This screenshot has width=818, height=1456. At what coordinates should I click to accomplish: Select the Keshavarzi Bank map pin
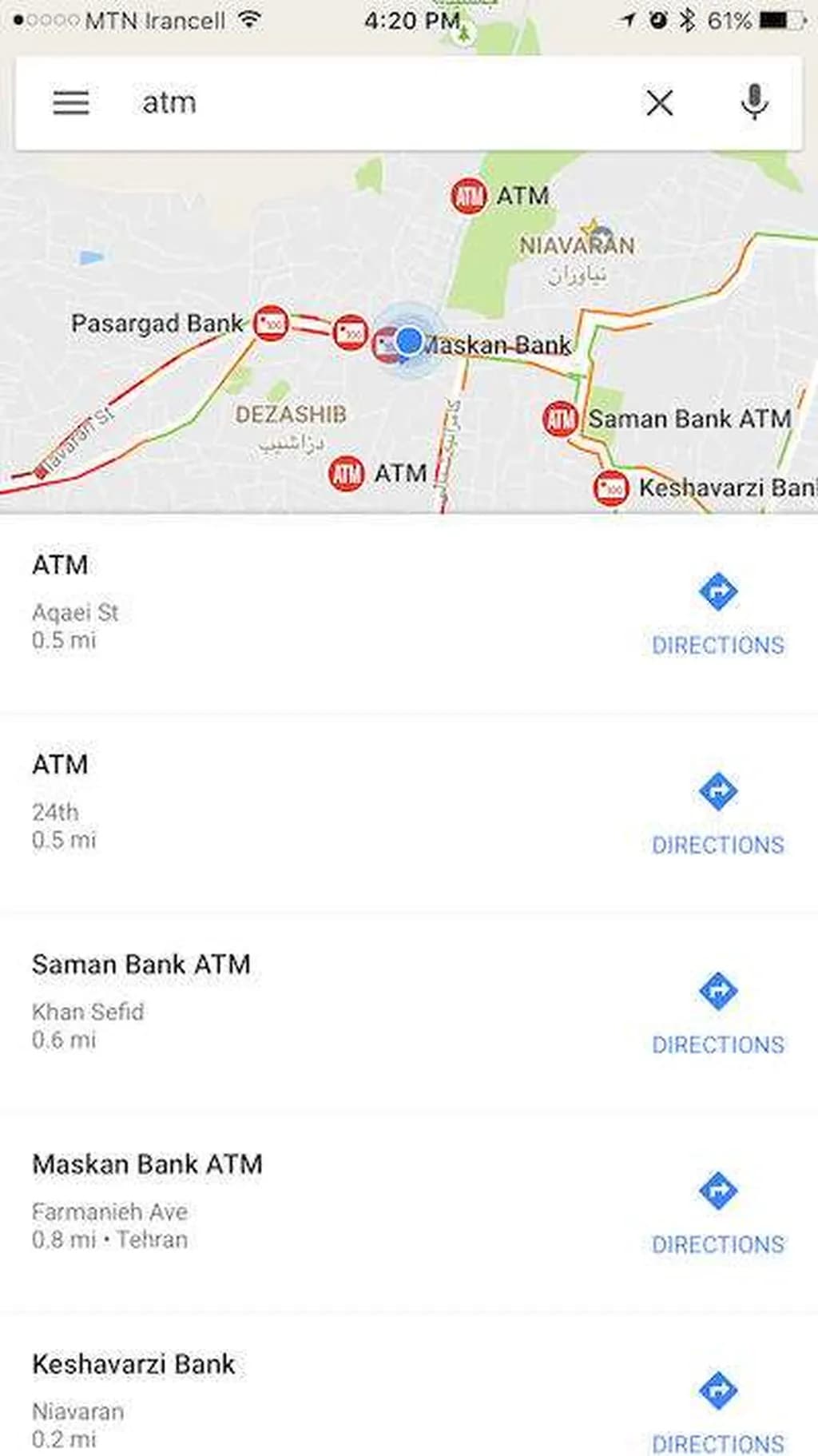[x=611, y=487]
